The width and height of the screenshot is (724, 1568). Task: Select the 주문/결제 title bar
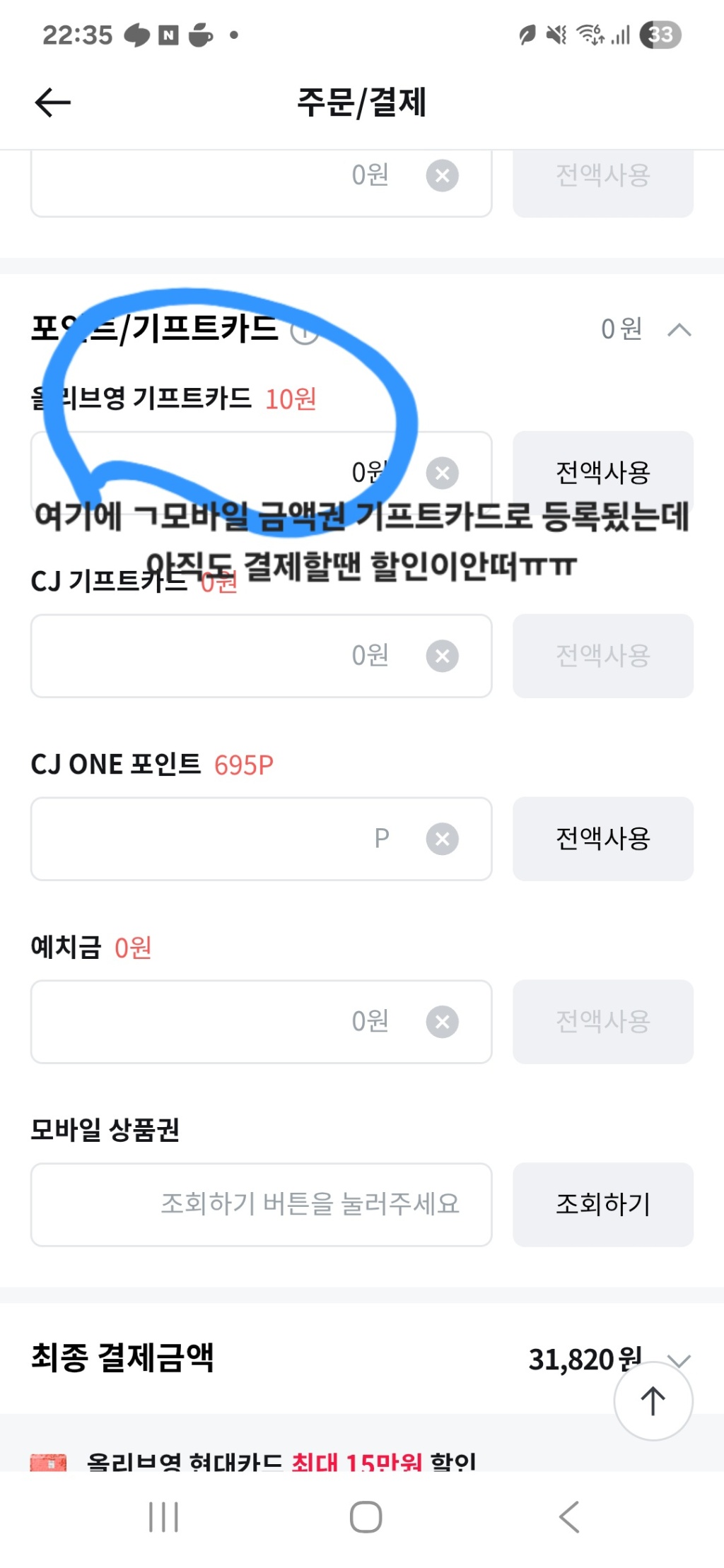coord(362,102)
